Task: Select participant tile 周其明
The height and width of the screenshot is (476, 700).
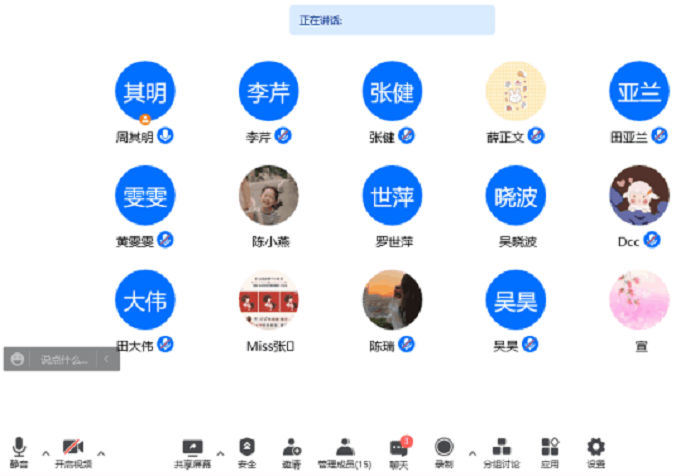Action: tap(145, 93)
